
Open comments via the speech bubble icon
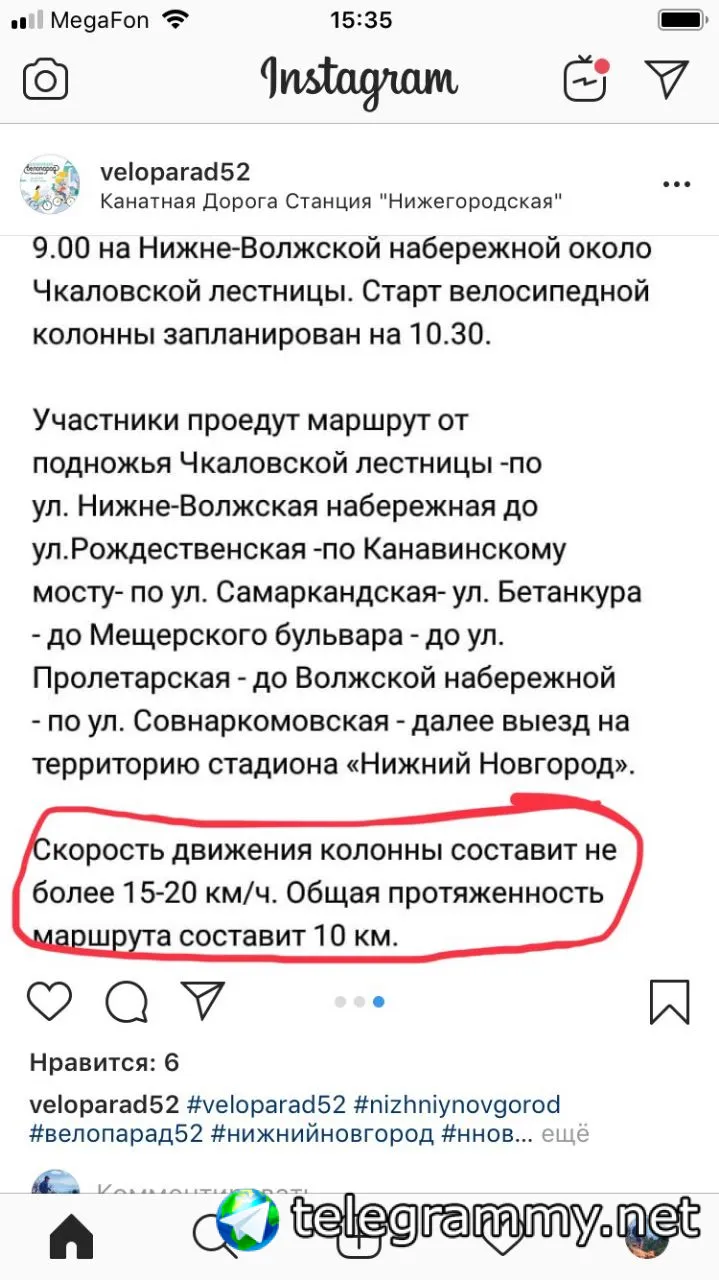pos(127,1001)
